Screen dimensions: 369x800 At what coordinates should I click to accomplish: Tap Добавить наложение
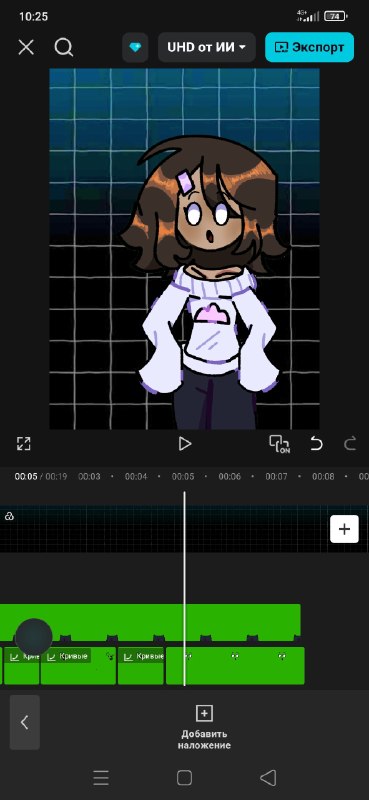204,727
